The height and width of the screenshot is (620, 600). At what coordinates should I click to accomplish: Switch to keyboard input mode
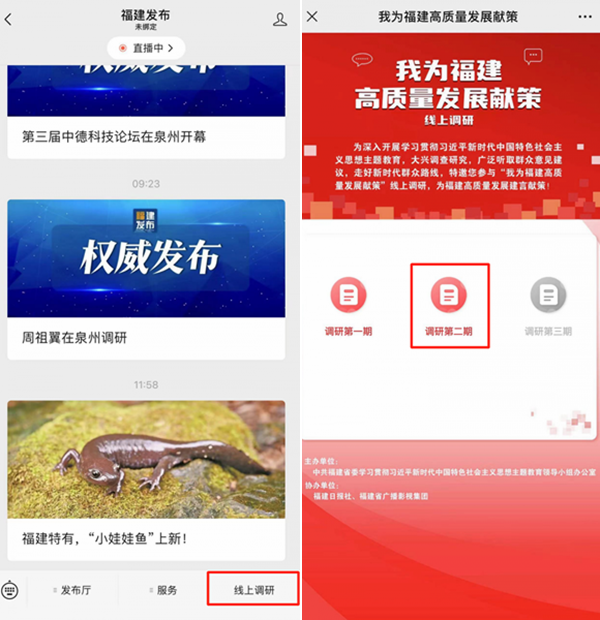[11, 590]
